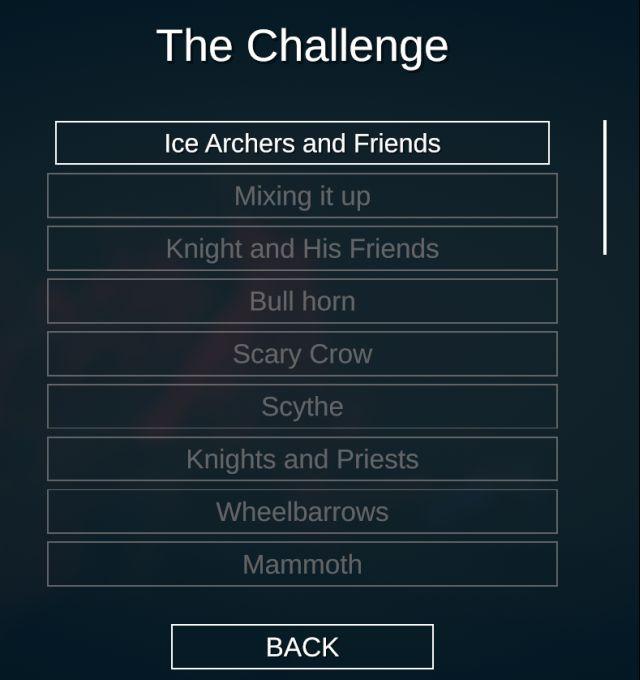This screenshot has width=640, height=680.
Task: Select the Ice Archers and Friends challenge
Action: [x=302, y=143]
